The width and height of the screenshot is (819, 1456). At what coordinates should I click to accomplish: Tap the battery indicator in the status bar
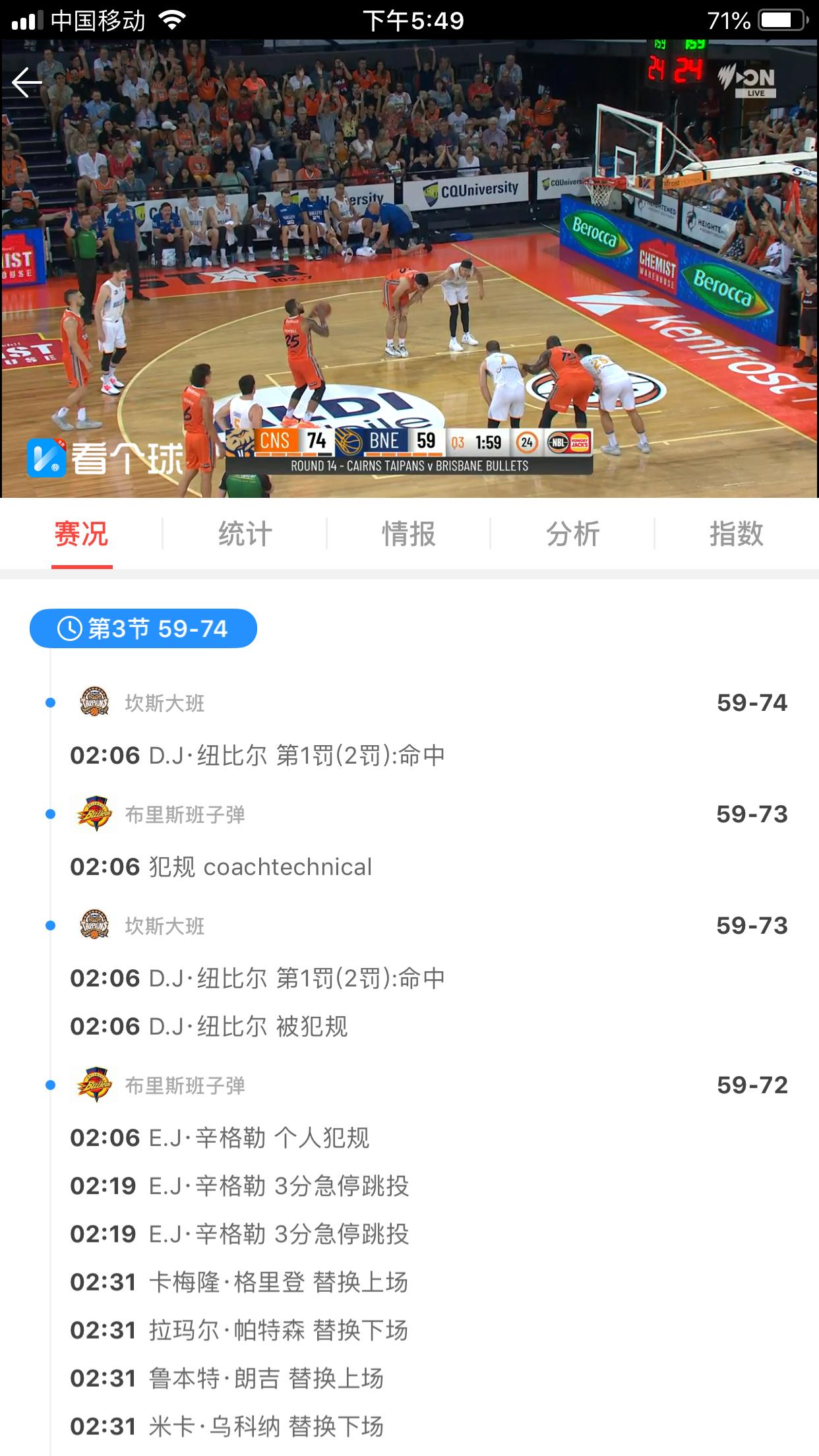pyautogui.click(x=781, y=20)
